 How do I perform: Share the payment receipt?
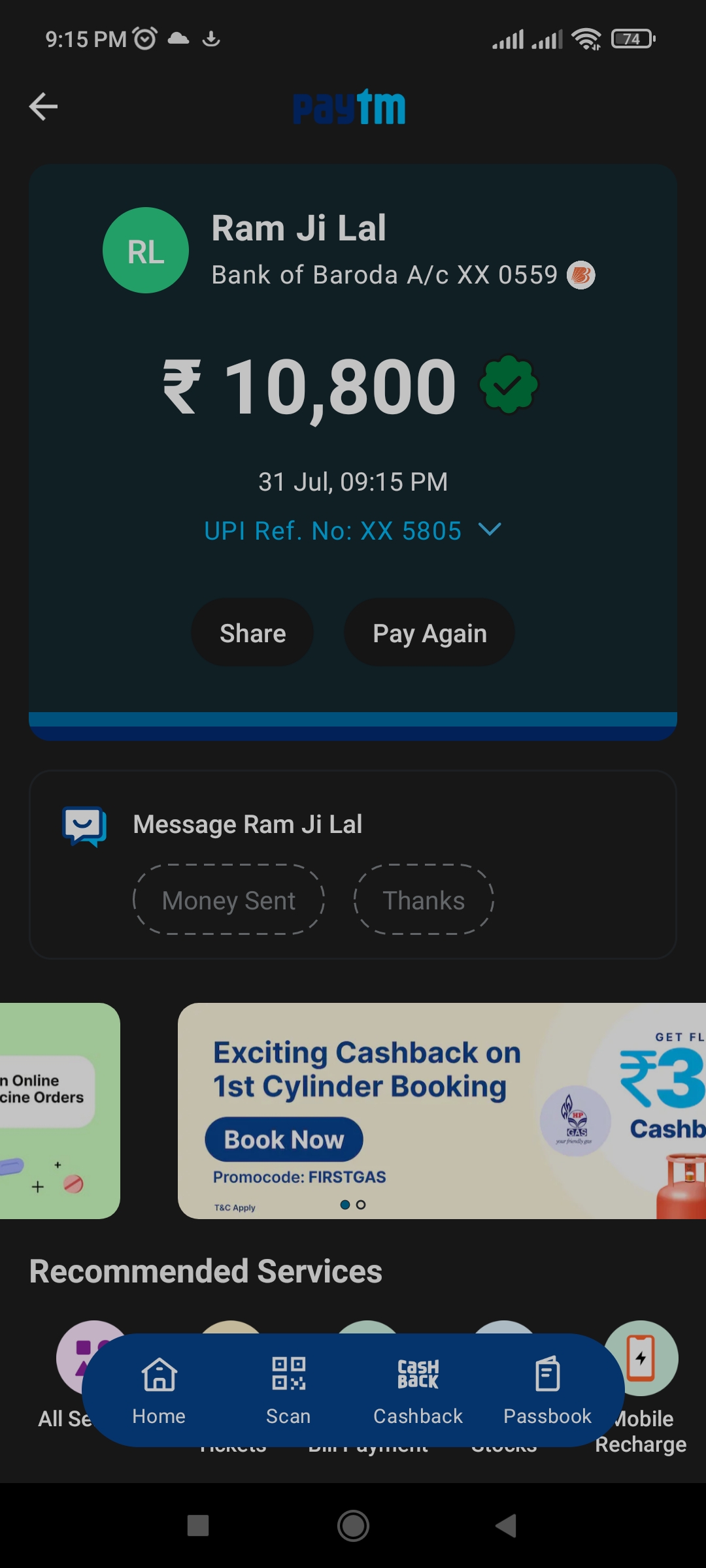click(x=252, y=633)
